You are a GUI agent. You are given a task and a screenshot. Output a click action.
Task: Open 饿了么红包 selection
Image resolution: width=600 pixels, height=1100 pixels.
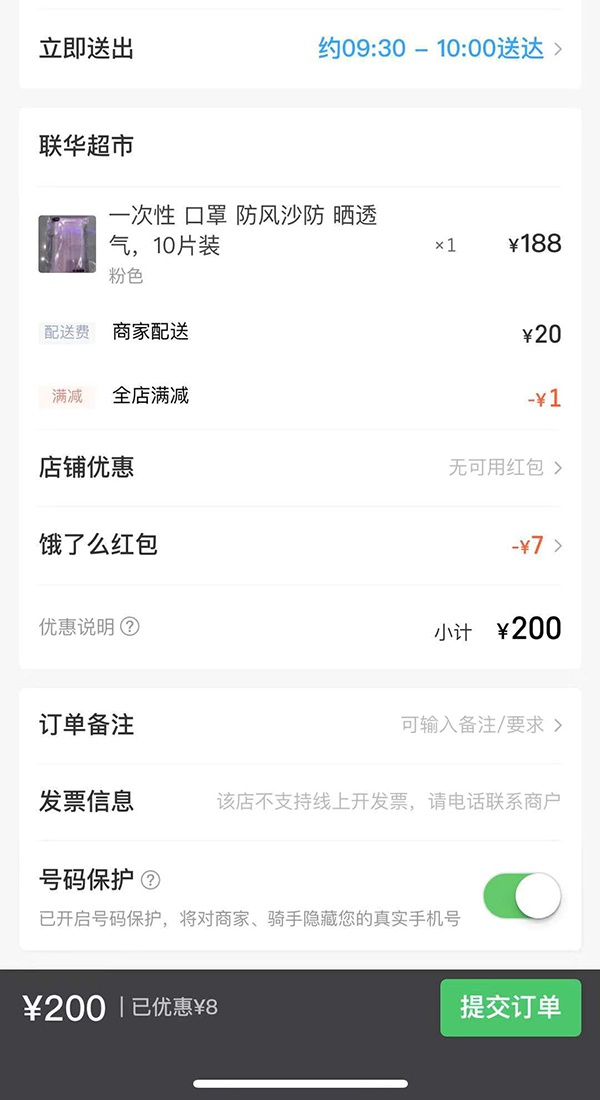(x=300, y=545)
